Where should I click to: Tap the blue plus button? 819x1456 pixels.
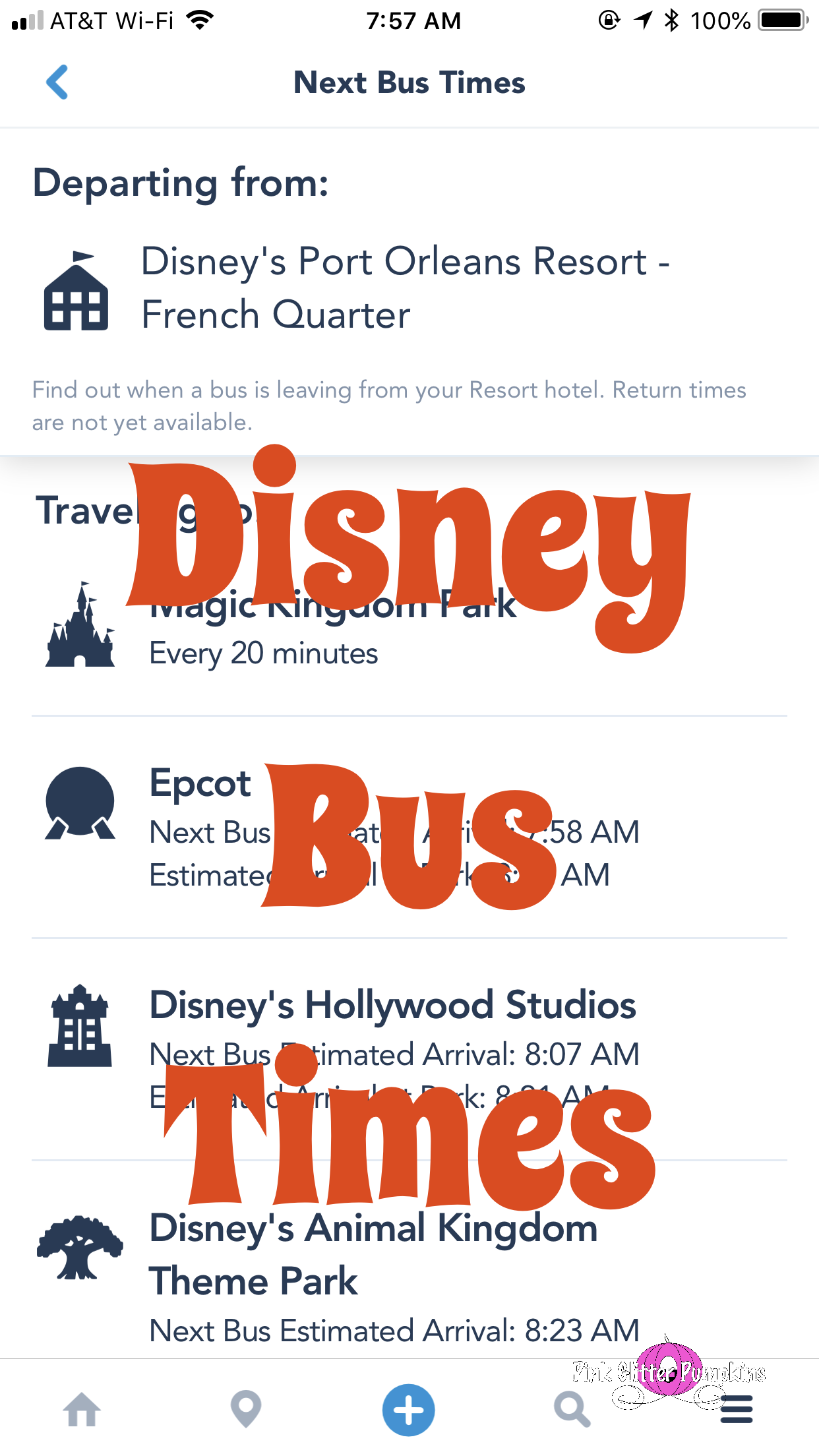[x=409, y=1410]
